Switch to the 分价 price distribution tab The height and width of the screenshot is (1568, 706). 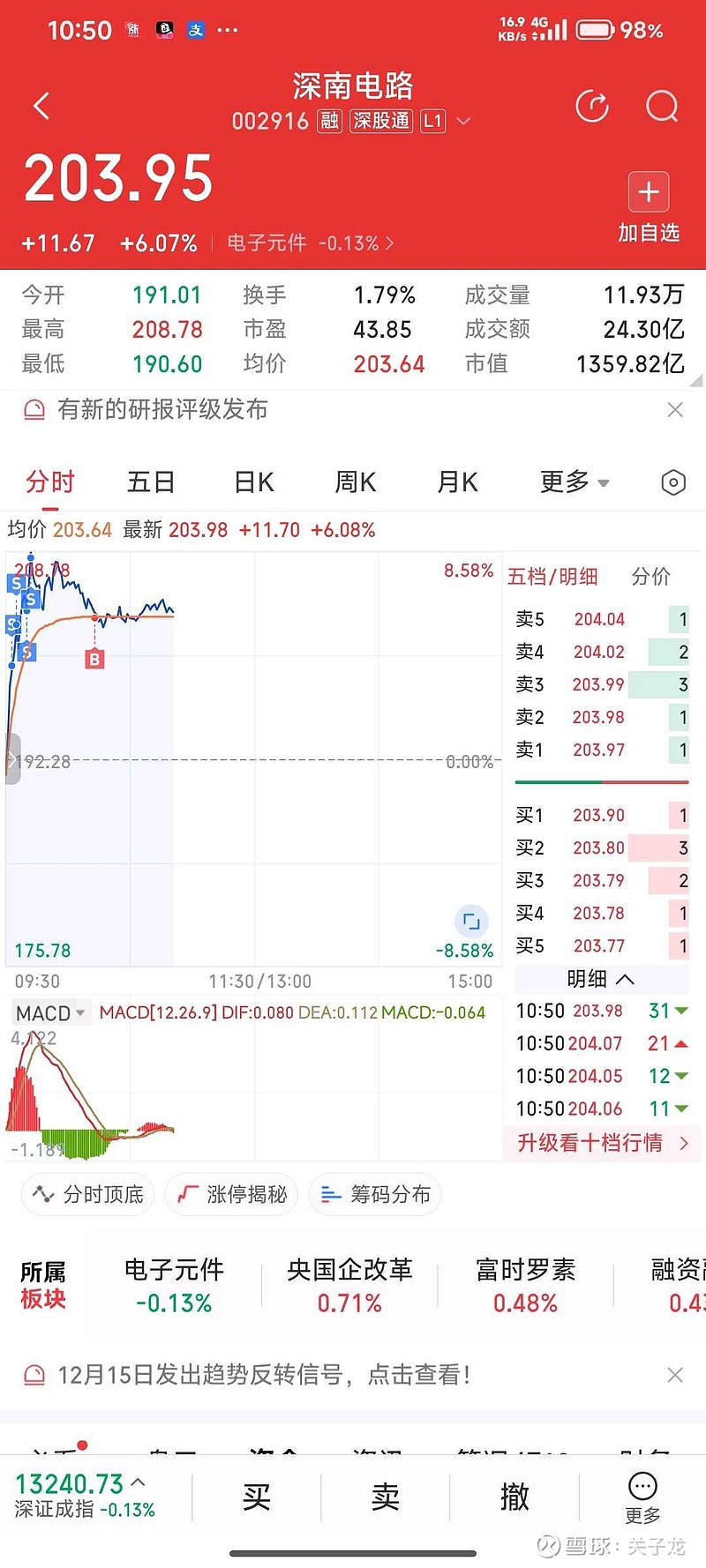point(651,576)
